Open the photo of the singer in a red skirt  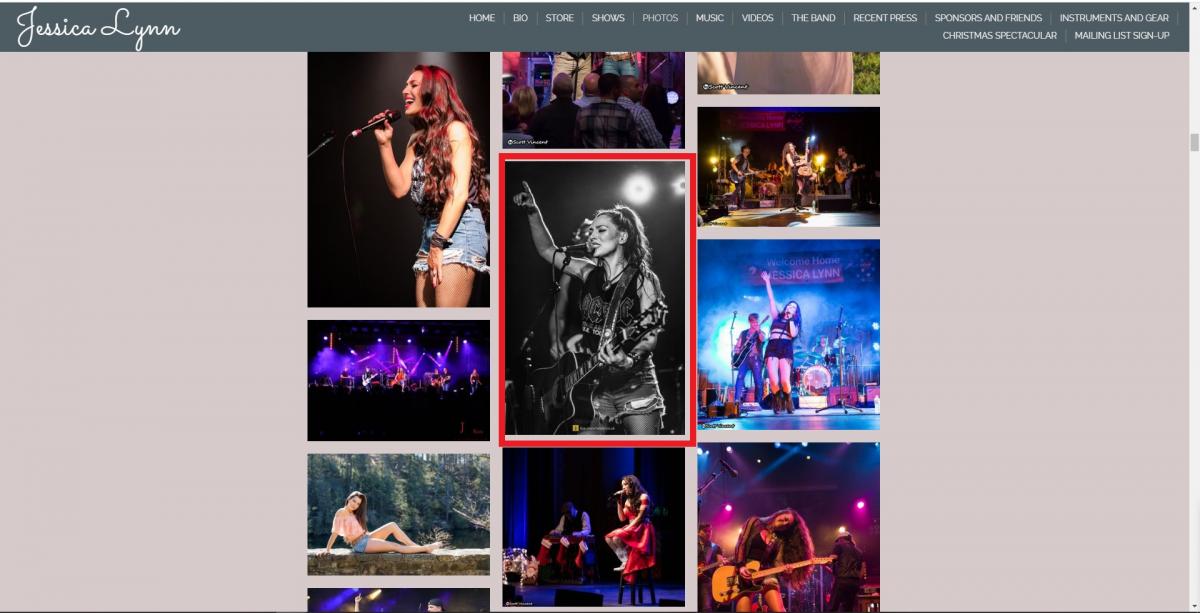pos(593,526)
